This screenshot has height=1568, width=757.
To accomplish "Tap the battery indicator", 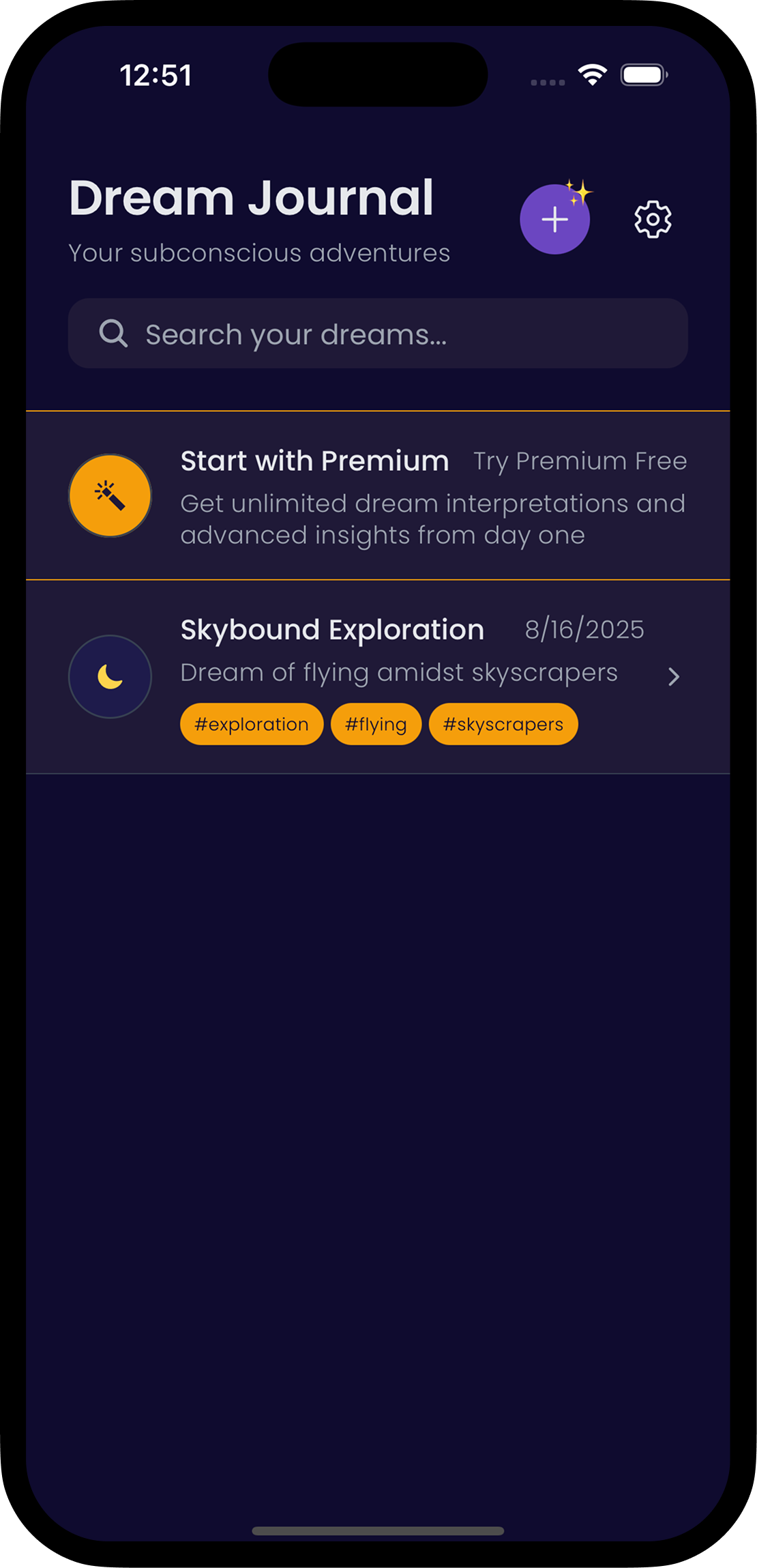I will (x=644, y=74).
